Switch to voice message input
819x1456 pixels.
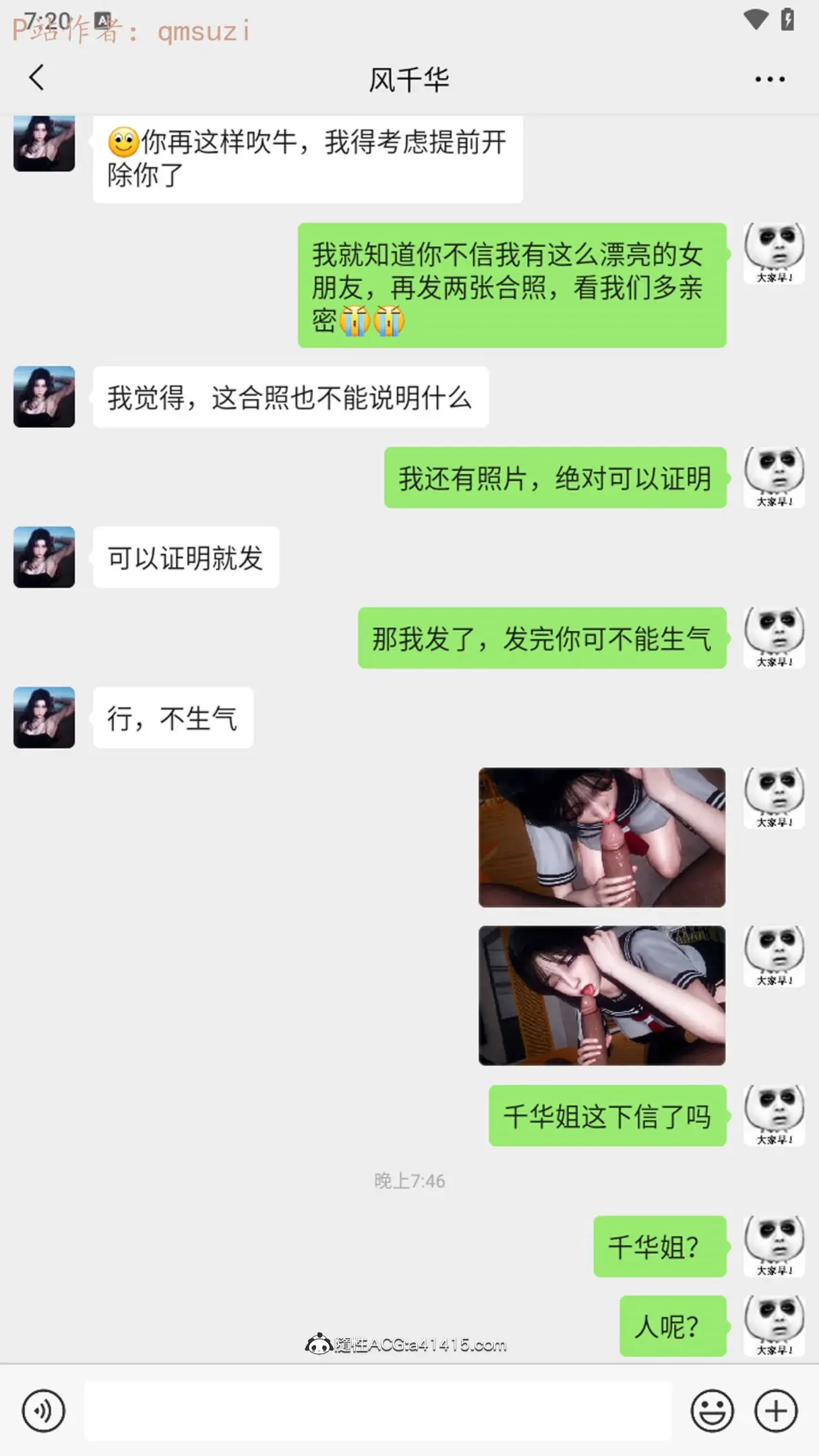[44, 1410]
